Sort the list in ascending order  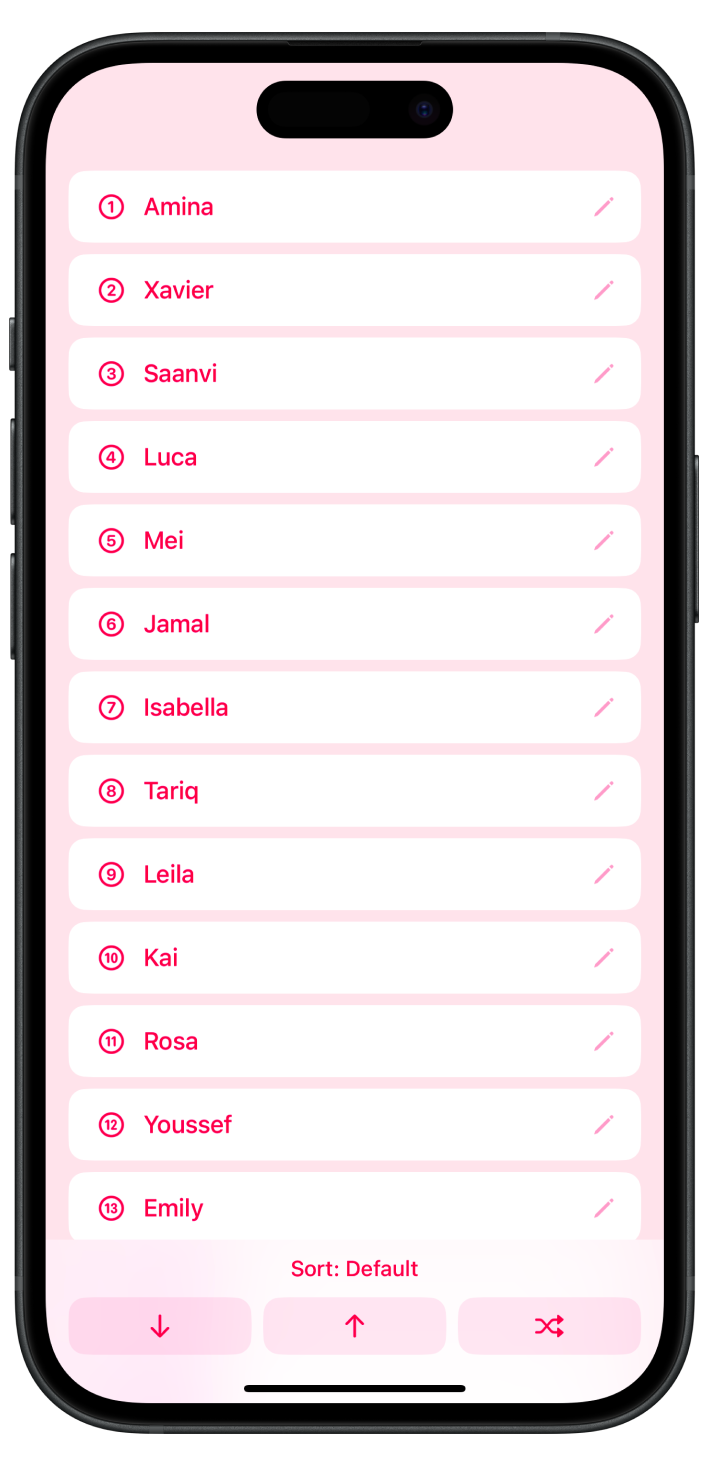coord(354,1326)
